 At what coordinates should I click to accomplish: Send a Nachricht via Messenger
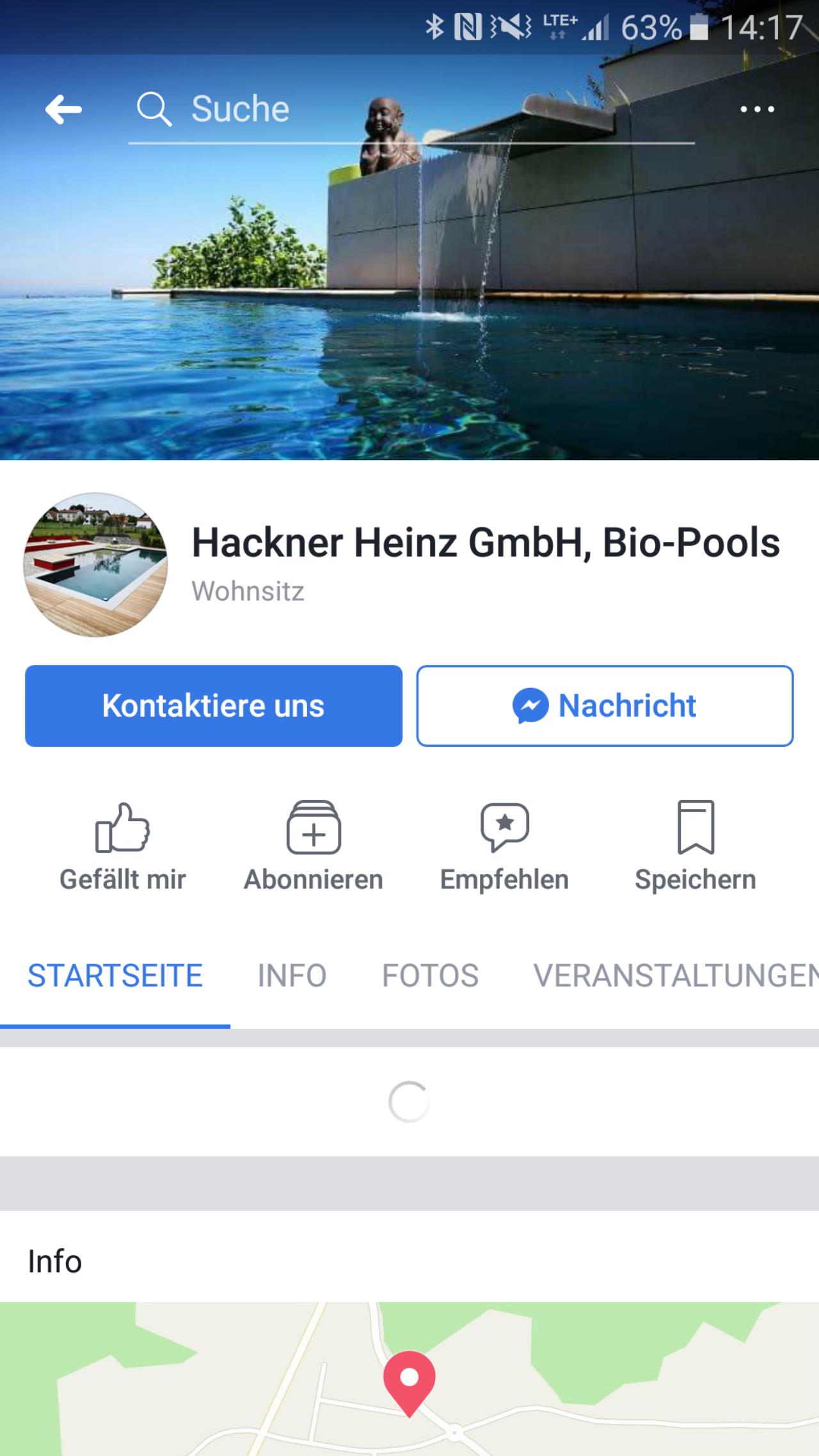[605, 706]
